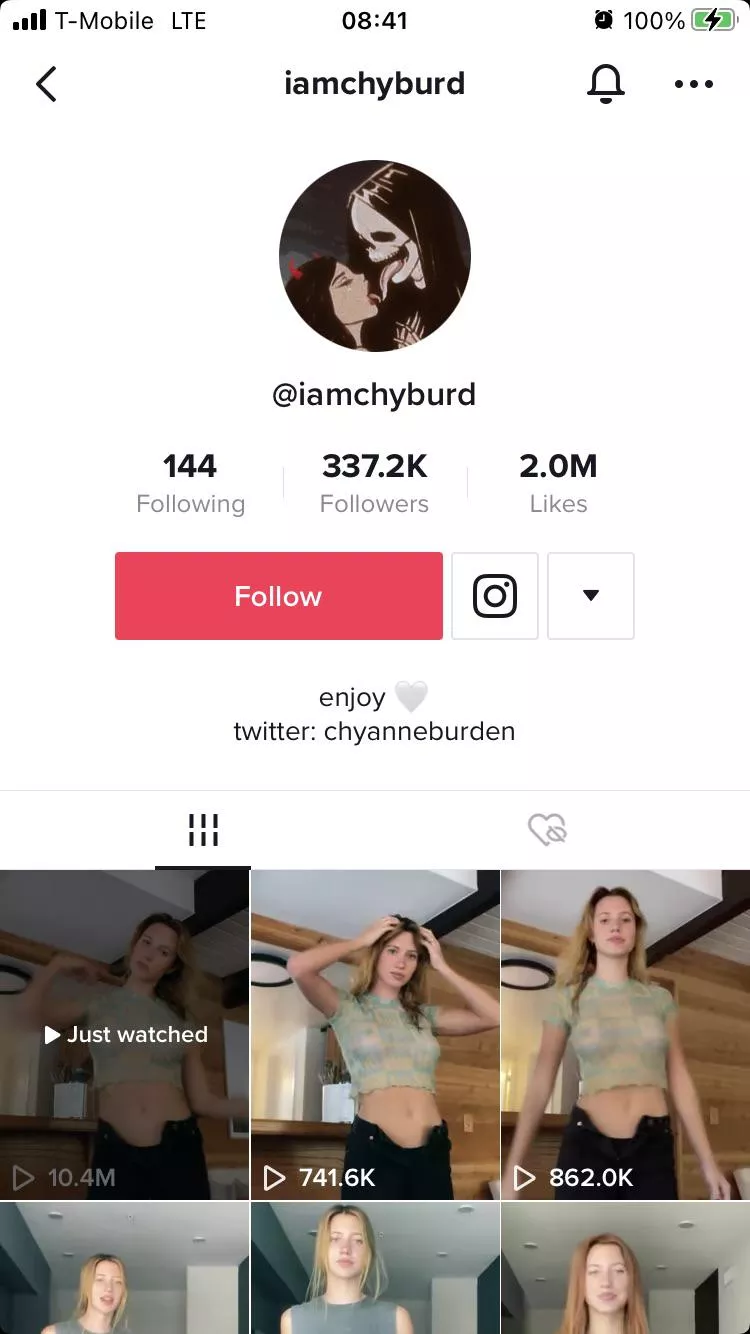Follow the iamchyburd account
The height and width of the screenshot is (1334, 750).
[x=278, y=596]
